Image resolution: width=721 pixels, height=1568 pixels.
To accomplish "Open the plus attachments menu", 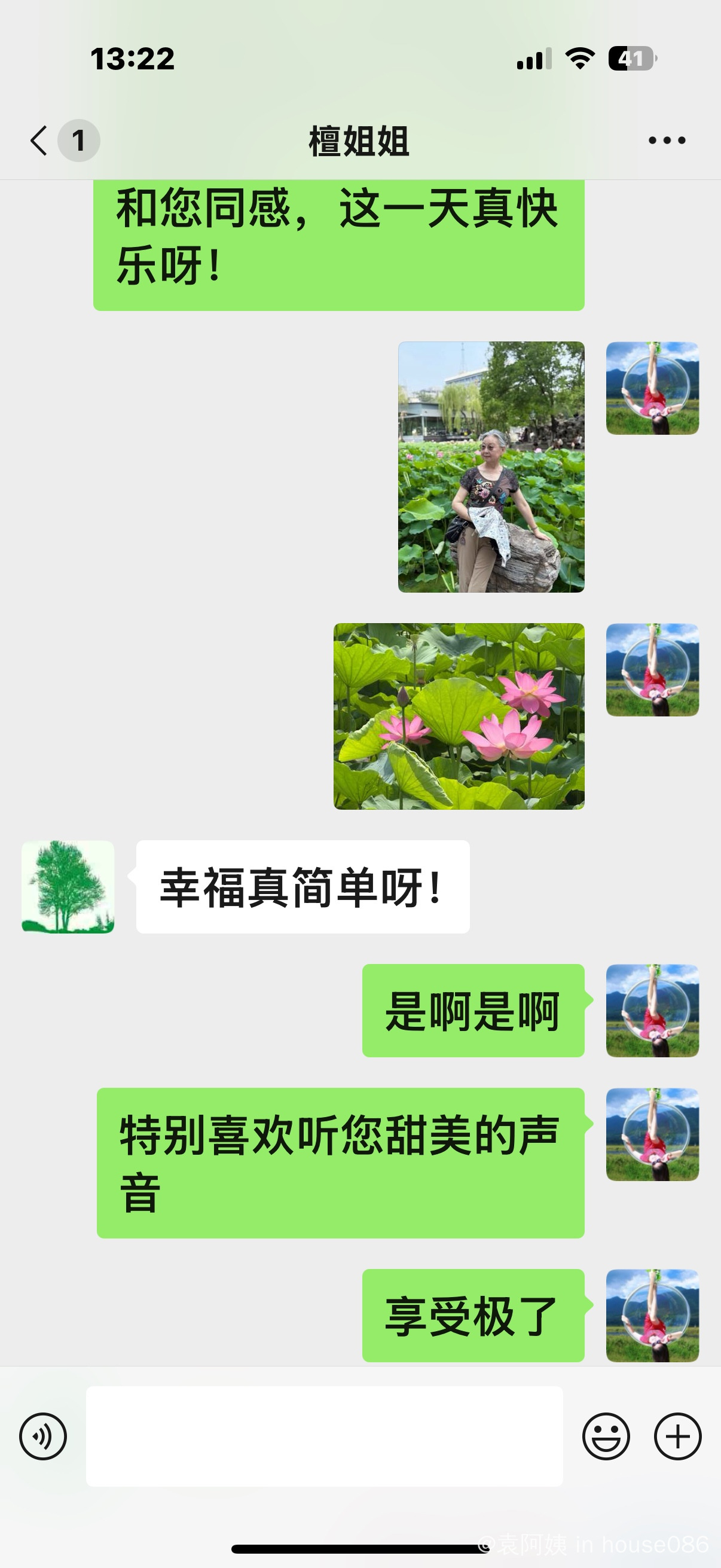I will click(x=677, y=1436).
